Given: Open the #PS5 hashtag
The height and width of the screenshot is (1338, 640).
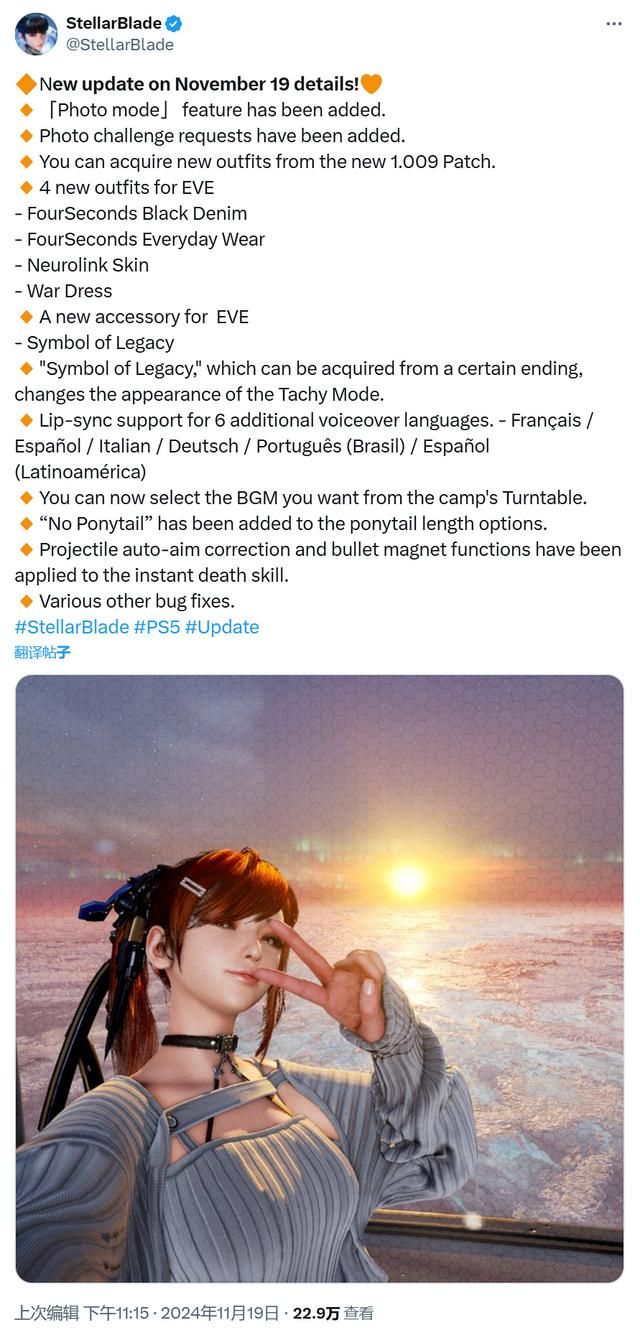Looking at the screenshot, I should [156, 627].
